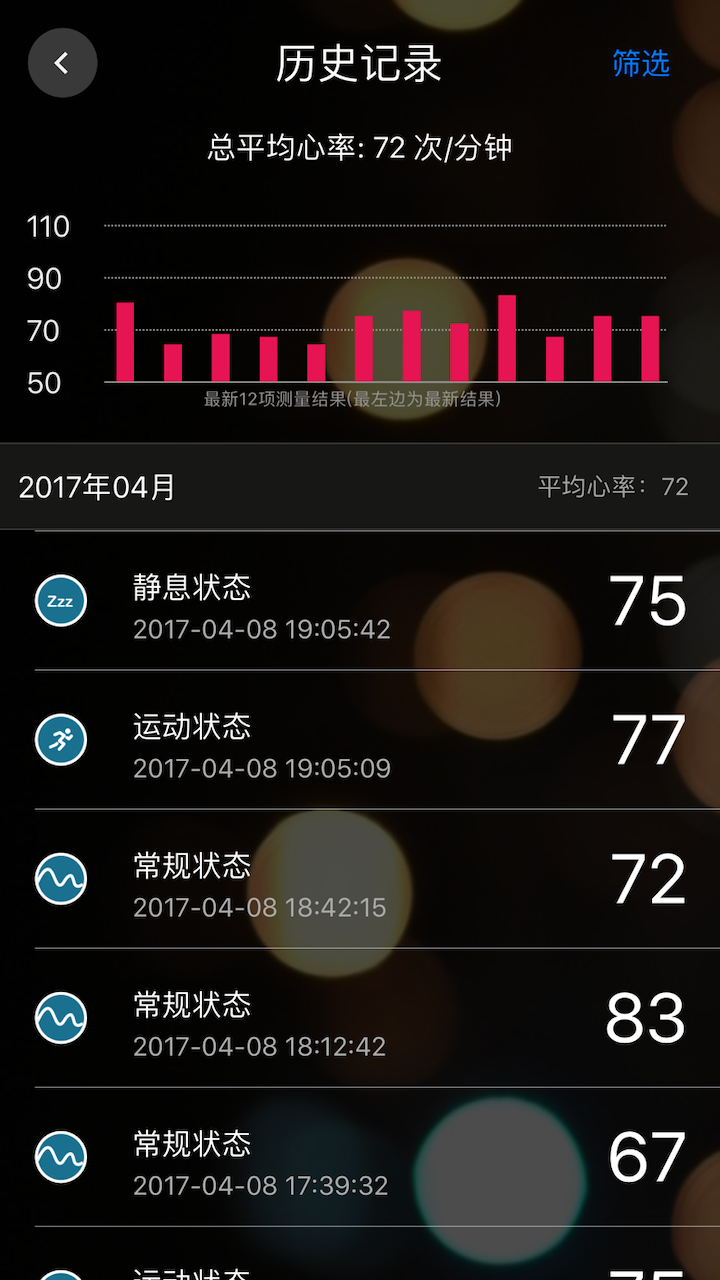Open the 筛选 filter options
The width and height of the screenshot is (720, 1280).
(641, 64)
